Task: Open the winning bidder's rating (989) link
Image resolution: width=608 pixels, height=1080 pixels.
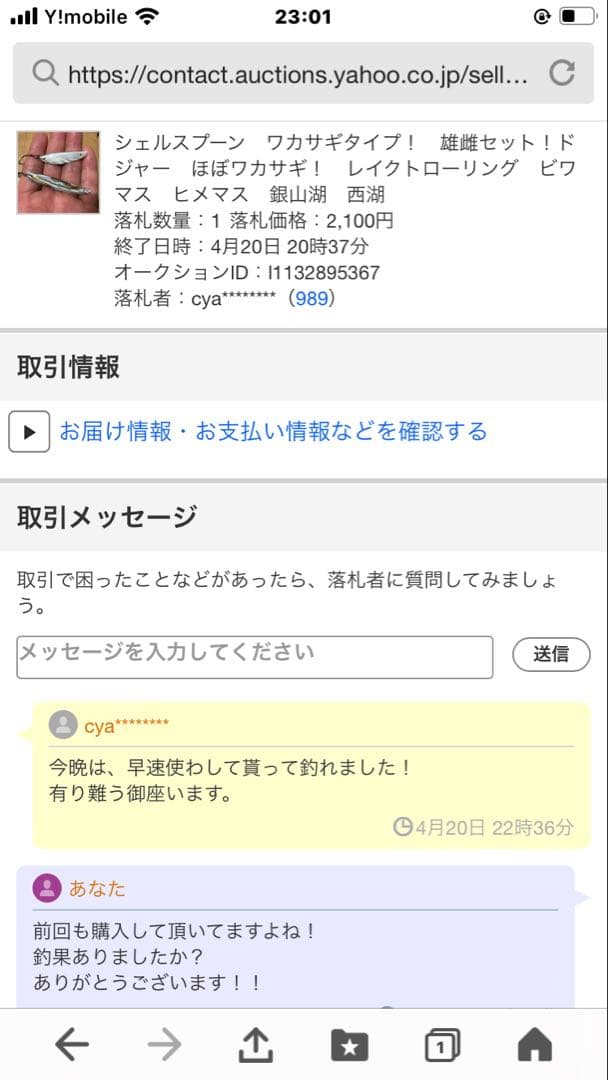Action: click(311, 298)
